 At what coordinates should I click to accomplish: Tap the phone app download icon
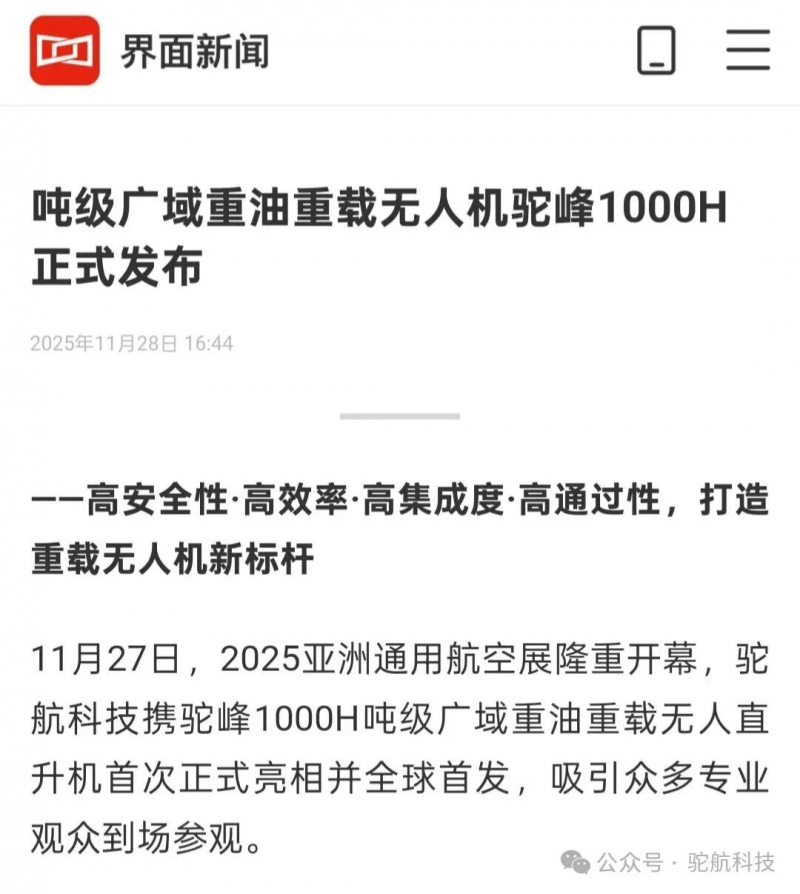[x=656, y=49]
